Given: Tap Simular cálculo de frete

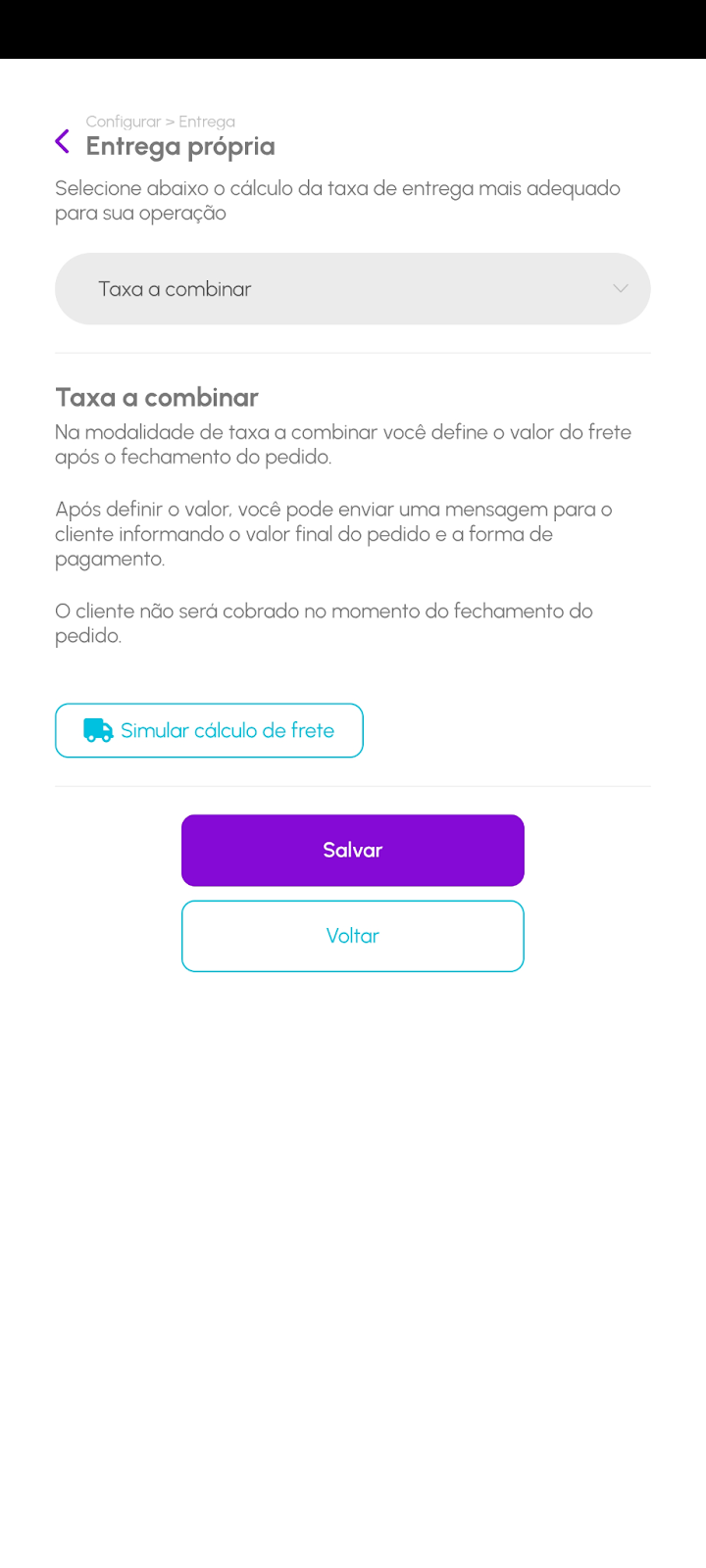Looking at the screenshot, I should click(209, 730).
